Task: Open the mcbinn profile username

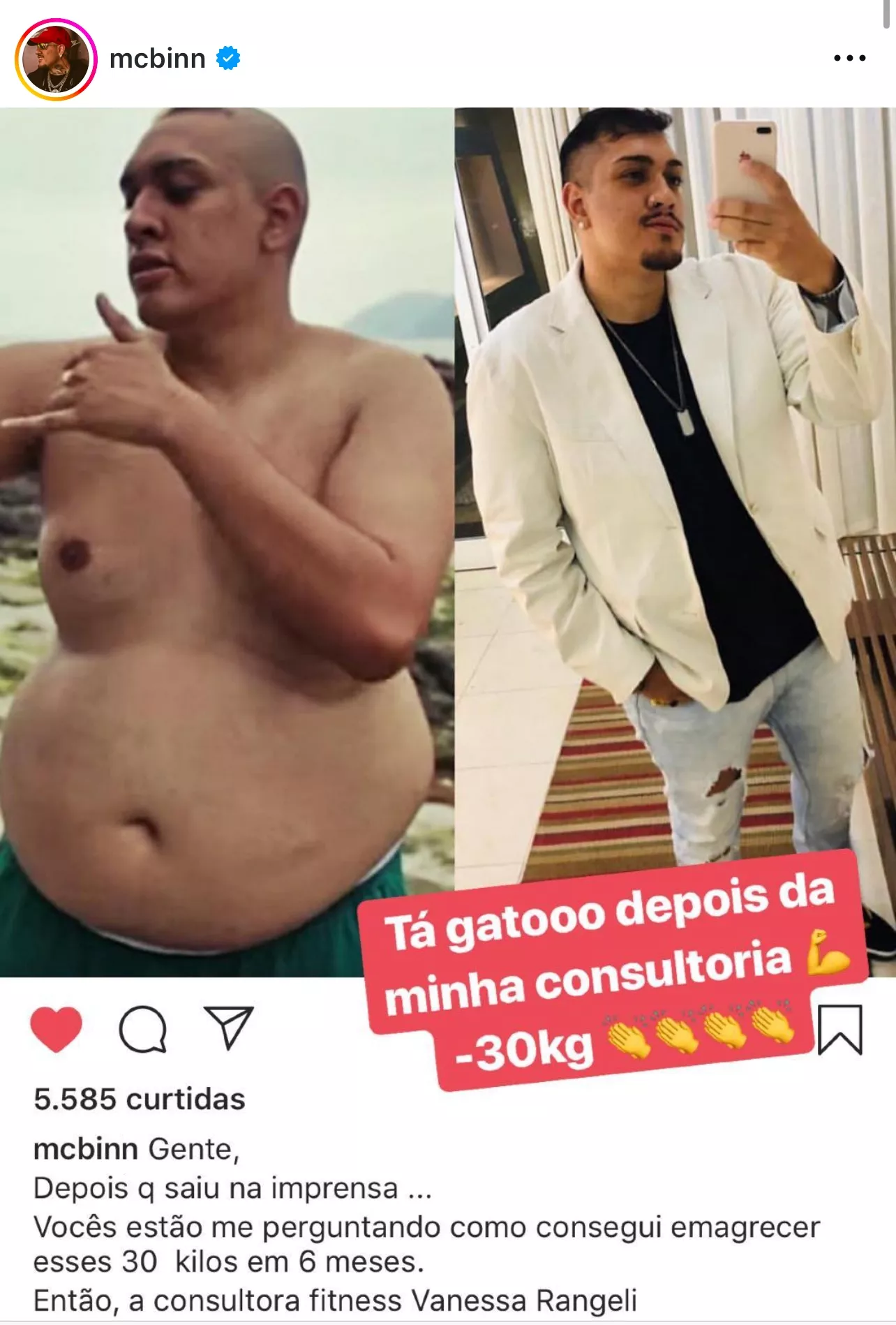Action: coord(158,59)
